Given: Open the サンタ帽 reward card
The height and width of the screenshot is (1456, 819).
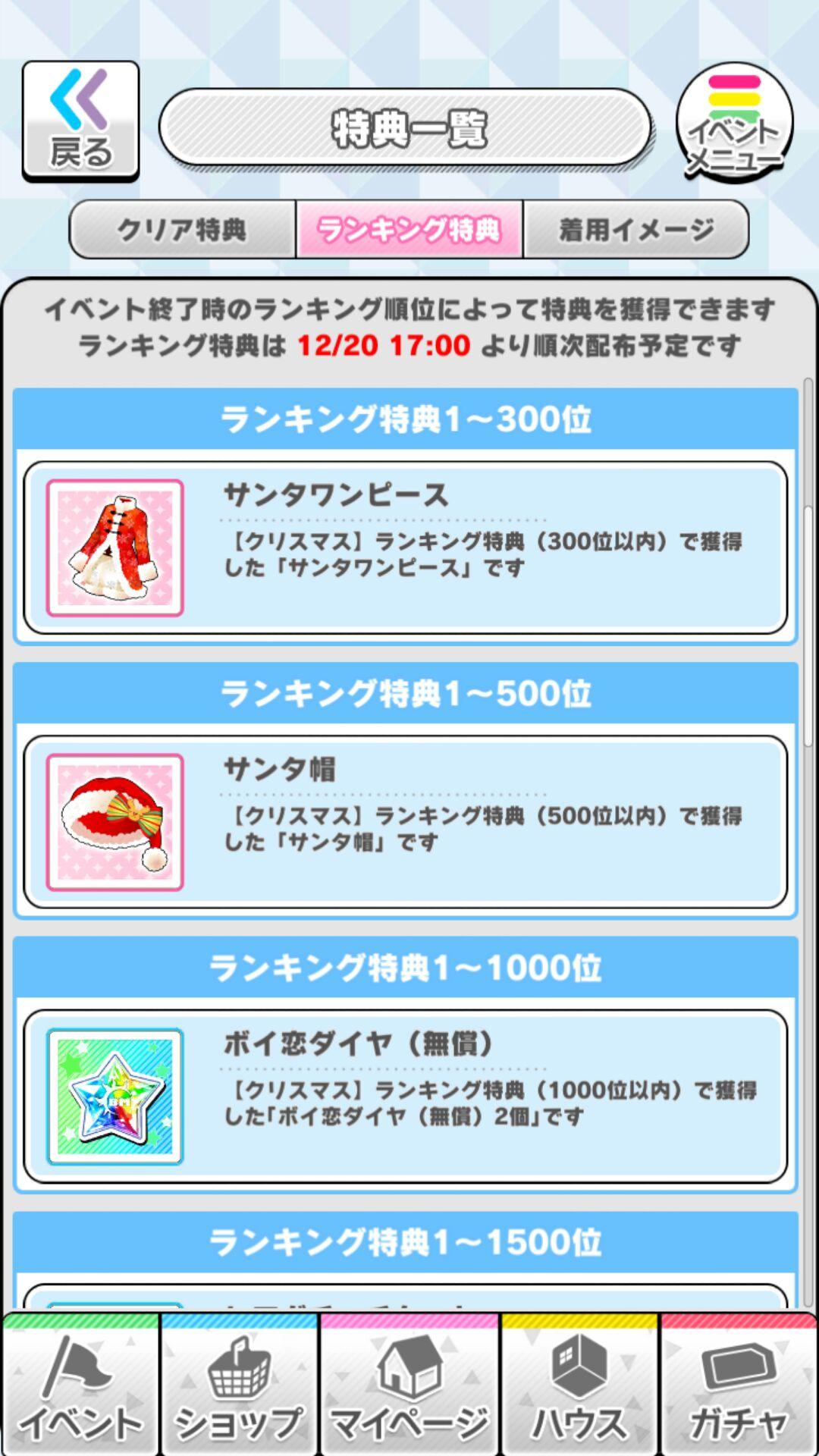Looking at the screenshot, I should click(x=405, y=822).
